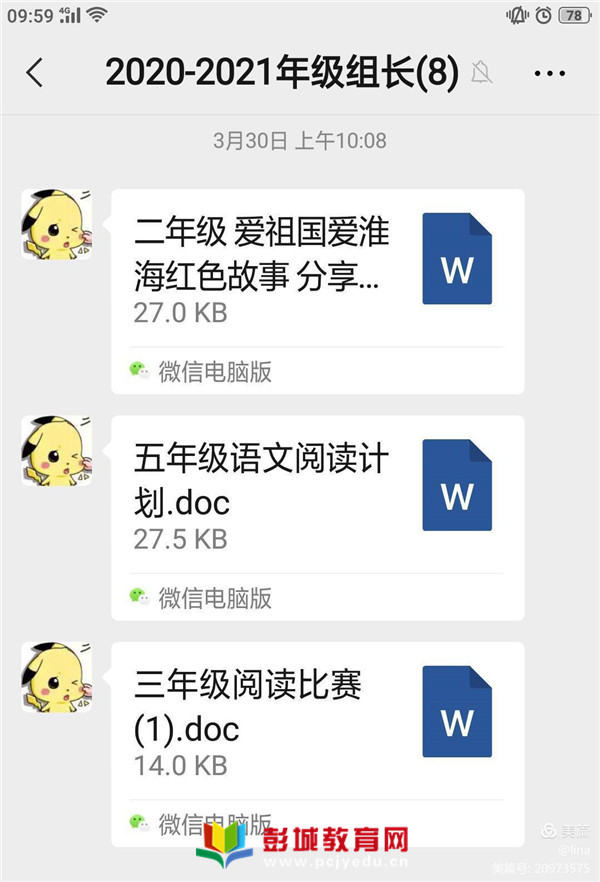Open the 二年级 爱祖国爱淮海红色故事 file

click(x=317, y=268)
